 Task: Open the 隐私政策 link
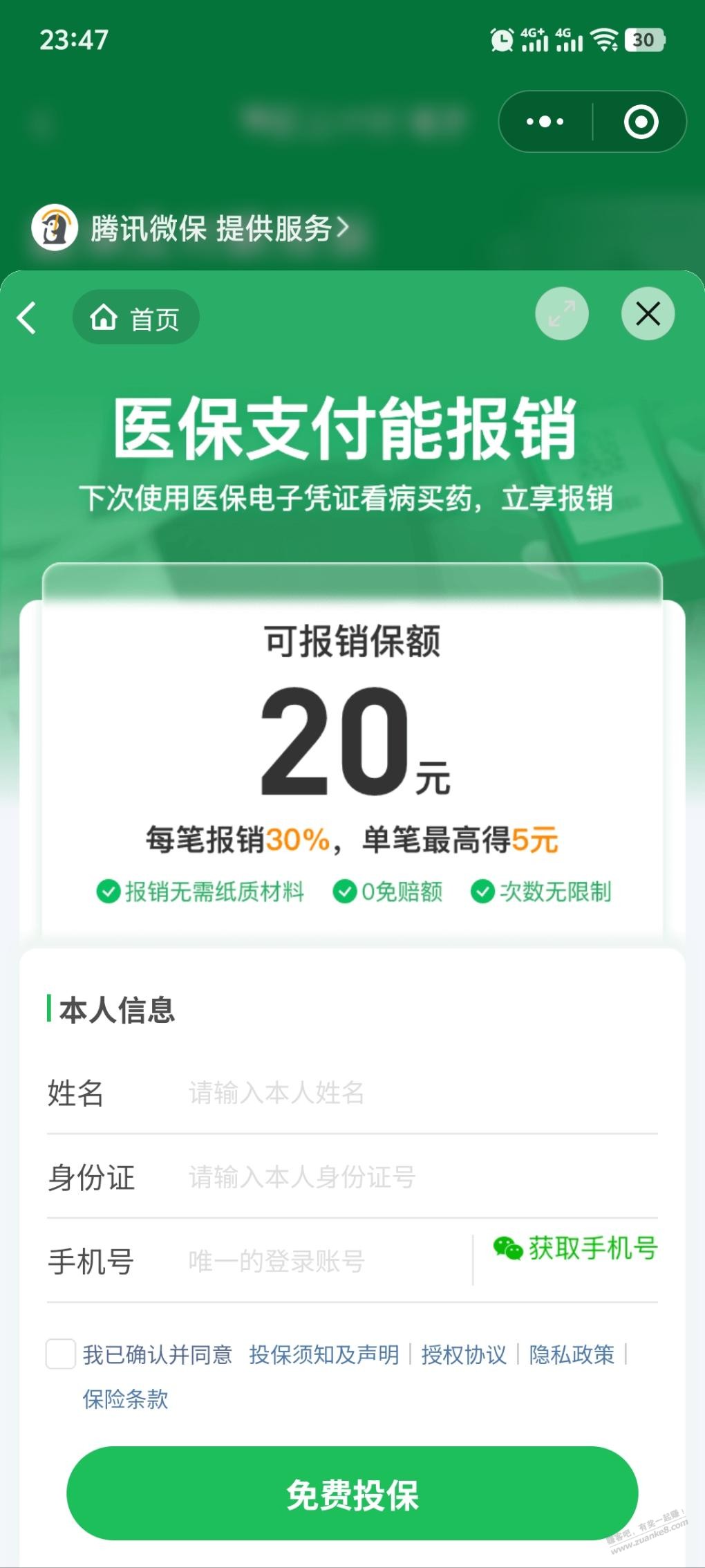pos(572,1355)
